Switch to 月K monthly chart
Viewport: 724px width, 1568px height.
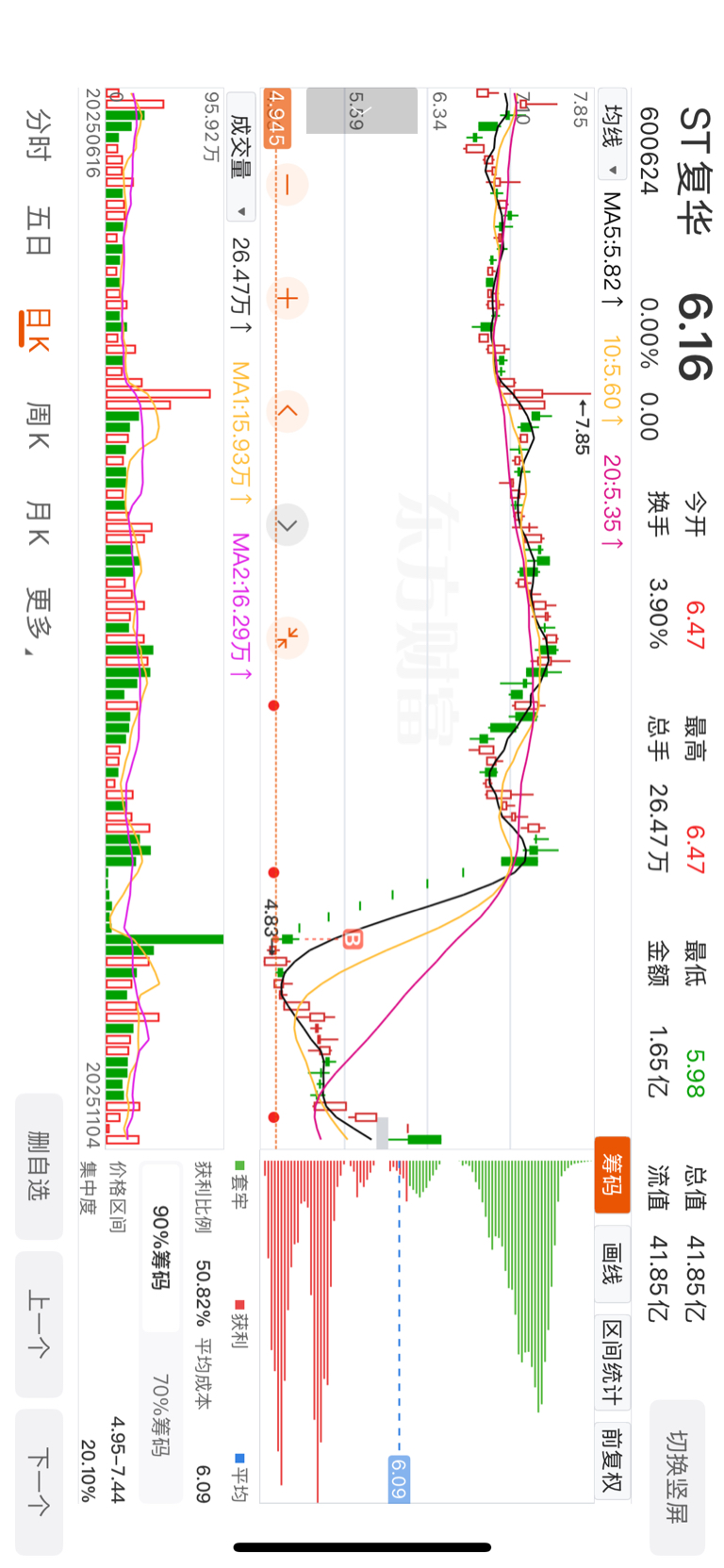point(39,524)
